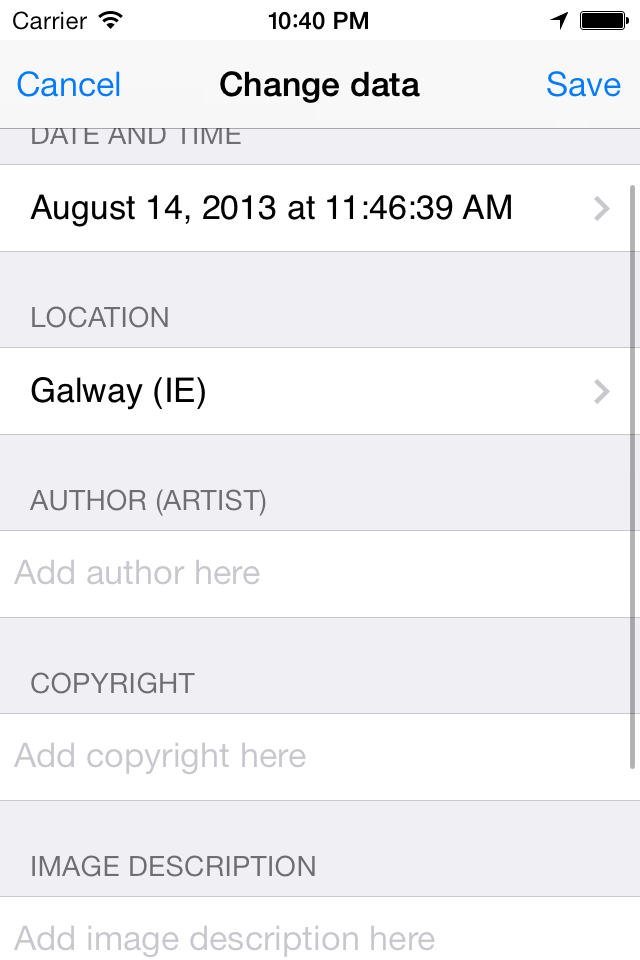Cancel the data changes
The height and width of the screenshot is (960, 640).
tap(69, 85)
